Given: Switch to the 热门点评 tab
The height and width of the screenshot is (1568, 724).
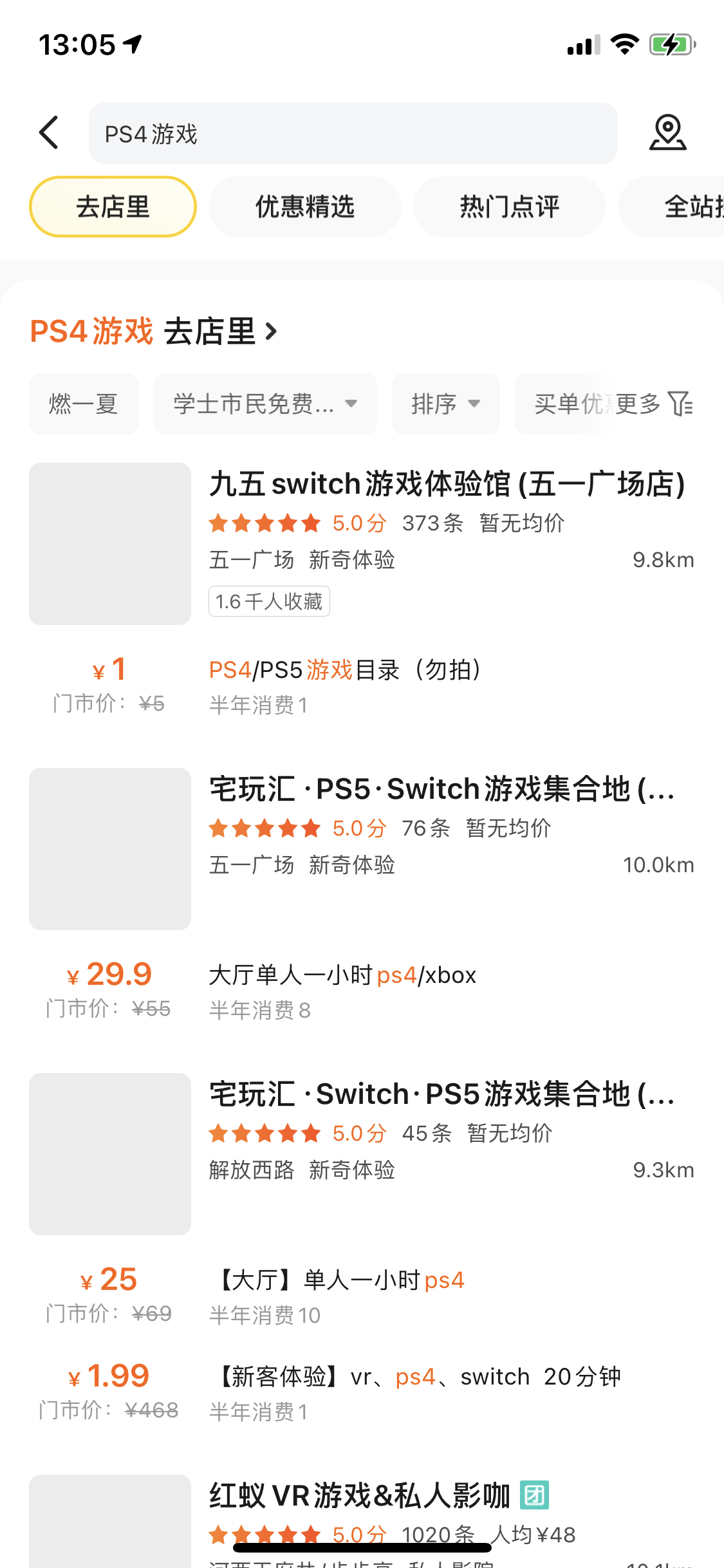Looking at the screenshot, I should 509,207.
